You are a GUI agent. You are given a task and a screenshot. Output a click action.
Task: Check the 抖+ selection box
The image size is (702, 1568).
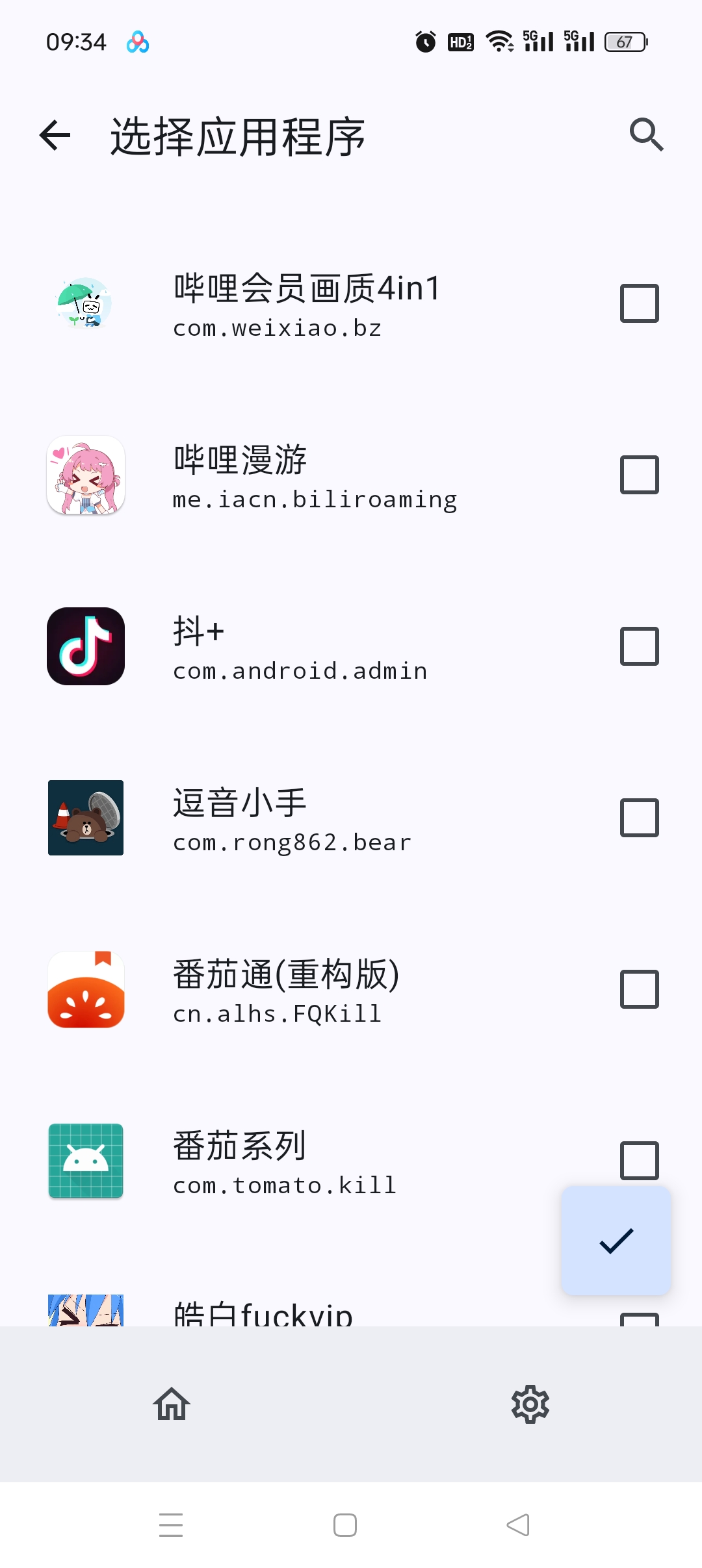click(638, 647)
